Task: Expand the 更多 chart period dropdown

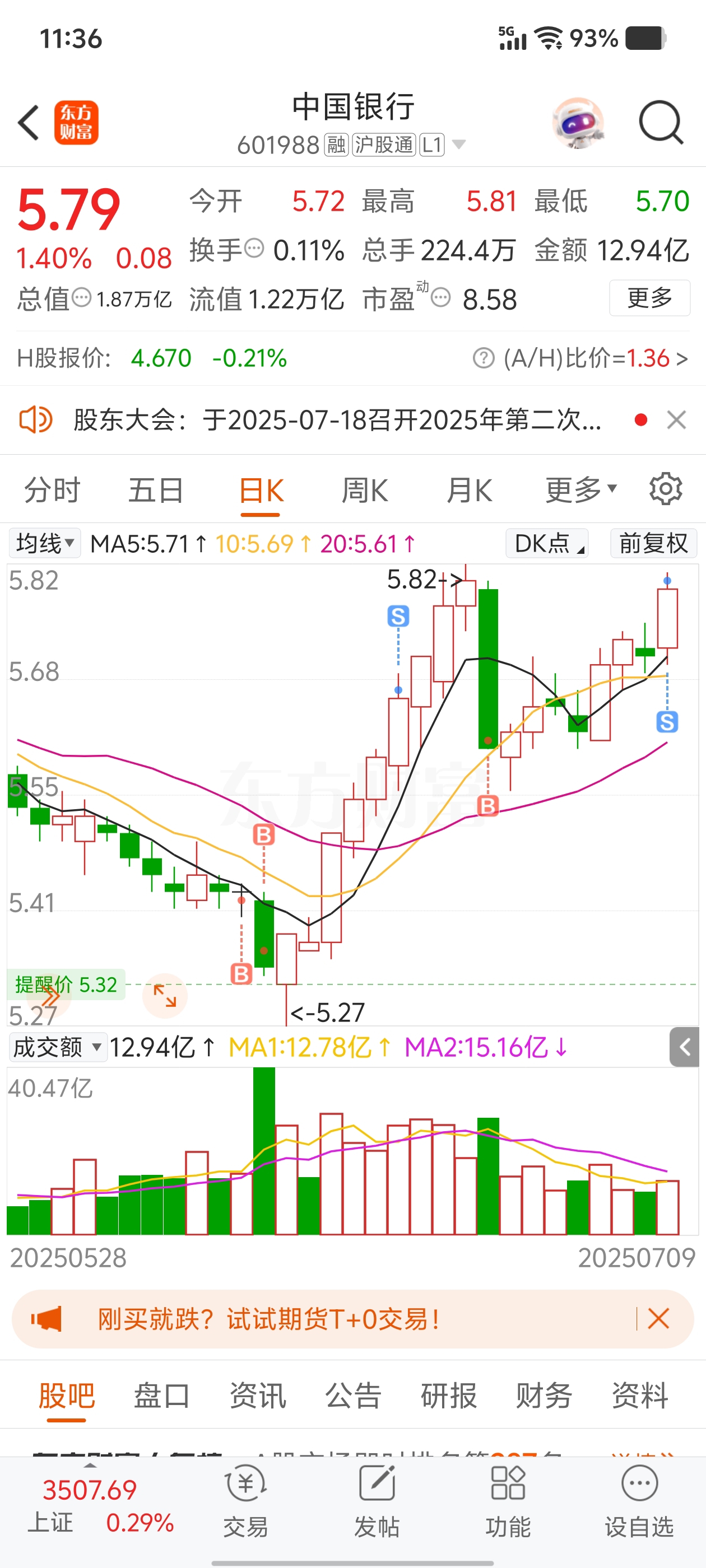Action: pos(580,491)
